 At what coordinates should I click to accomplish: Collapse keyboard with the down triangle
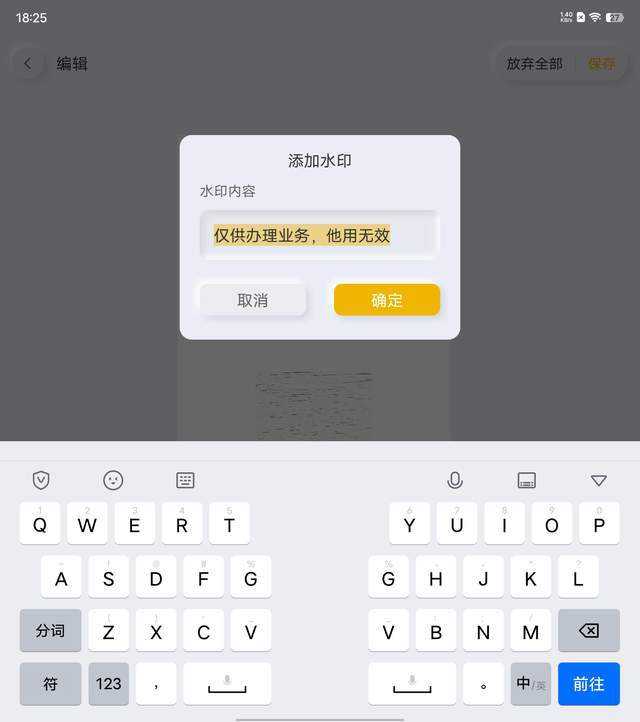point(598,481)
